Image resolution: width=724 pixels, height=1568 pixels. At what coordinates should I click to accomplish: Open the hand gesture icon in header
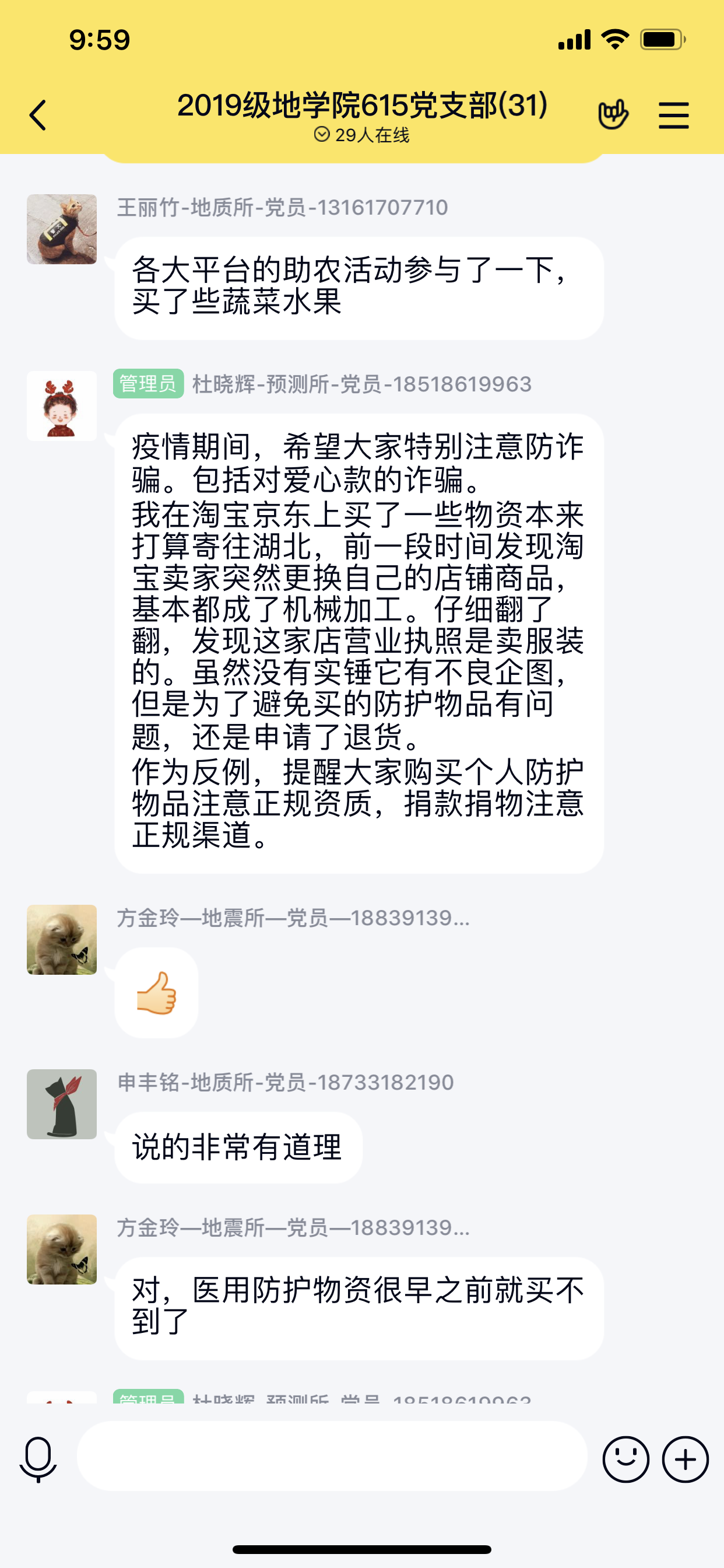click(613, 114)
